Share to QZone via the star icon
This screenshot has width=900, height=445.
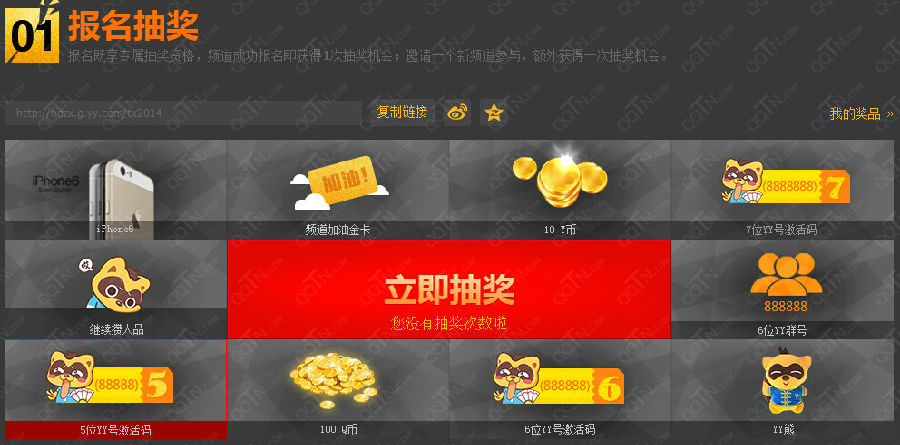pos(493,113)
